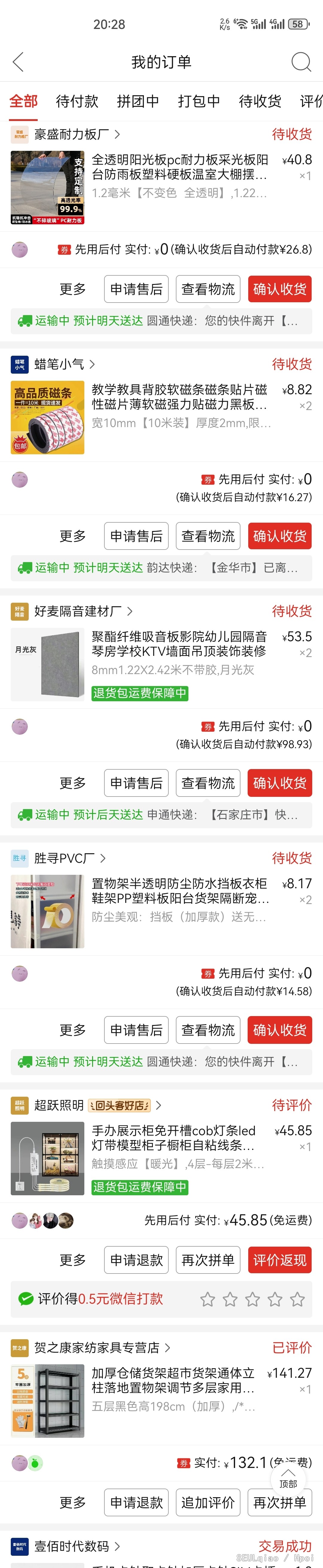Switch to the 待付款 tab
The image size is (323, 1568).
coord(77,101)
